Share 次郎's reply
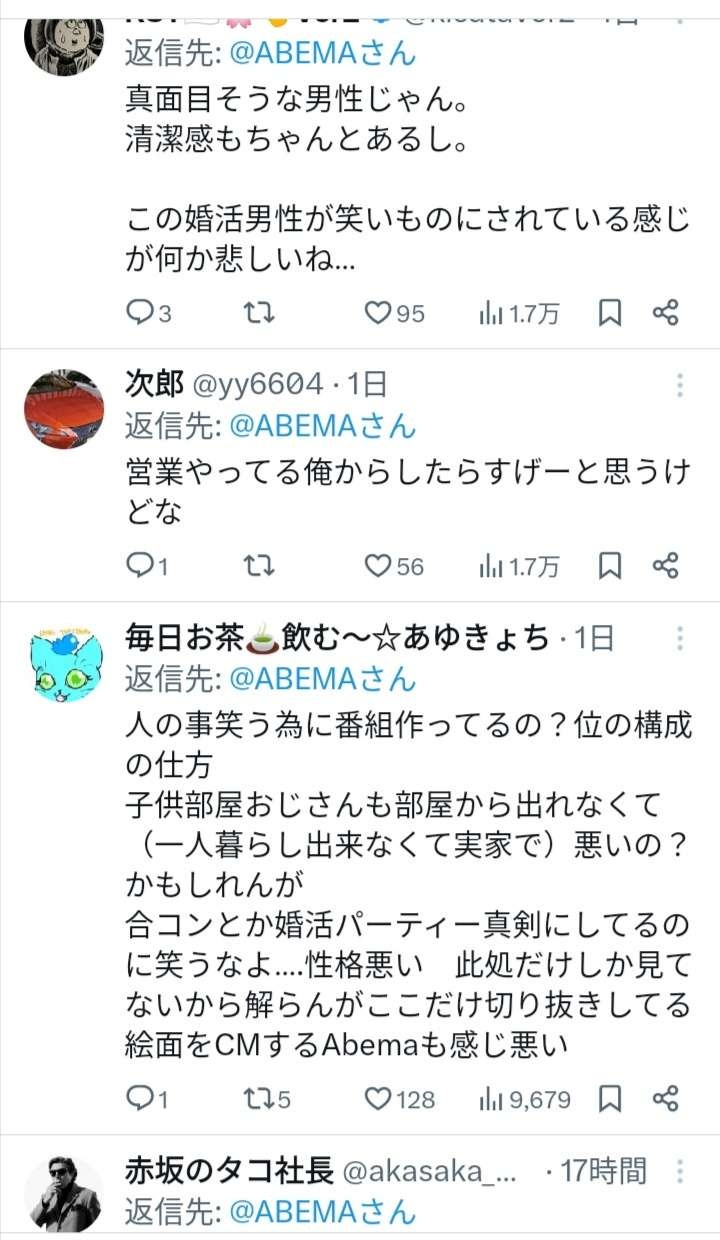The width and height of the screenshot is (720, 1240). click(666, 567)
